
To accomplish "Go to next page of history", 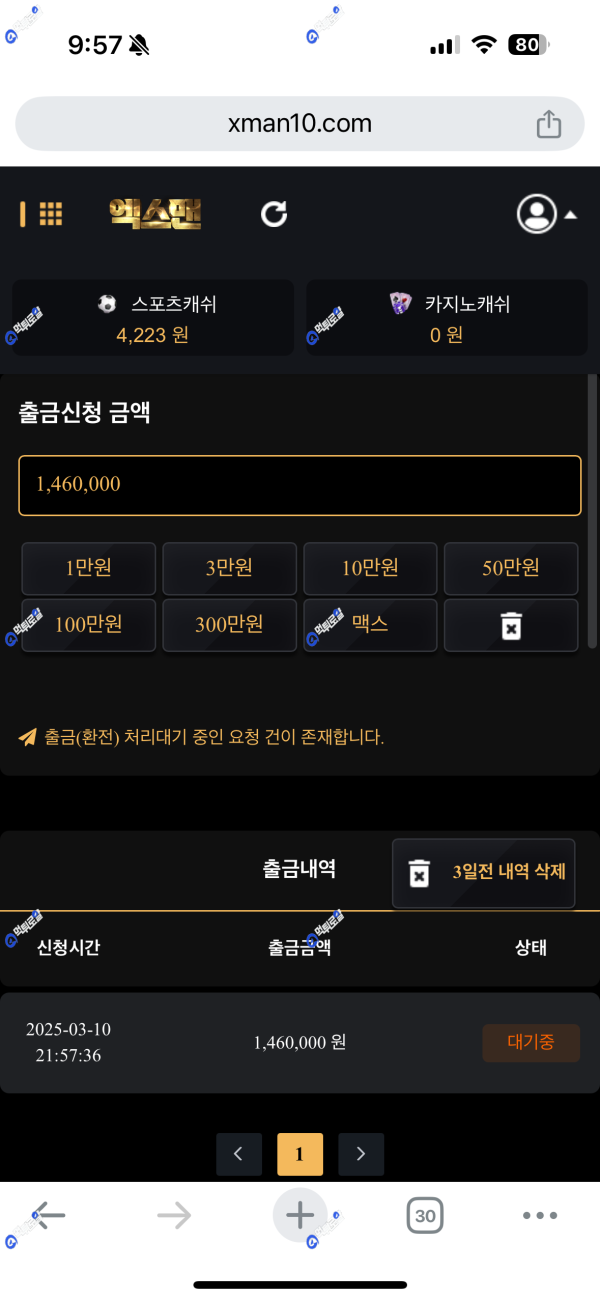I will (x=361, y=1154).
